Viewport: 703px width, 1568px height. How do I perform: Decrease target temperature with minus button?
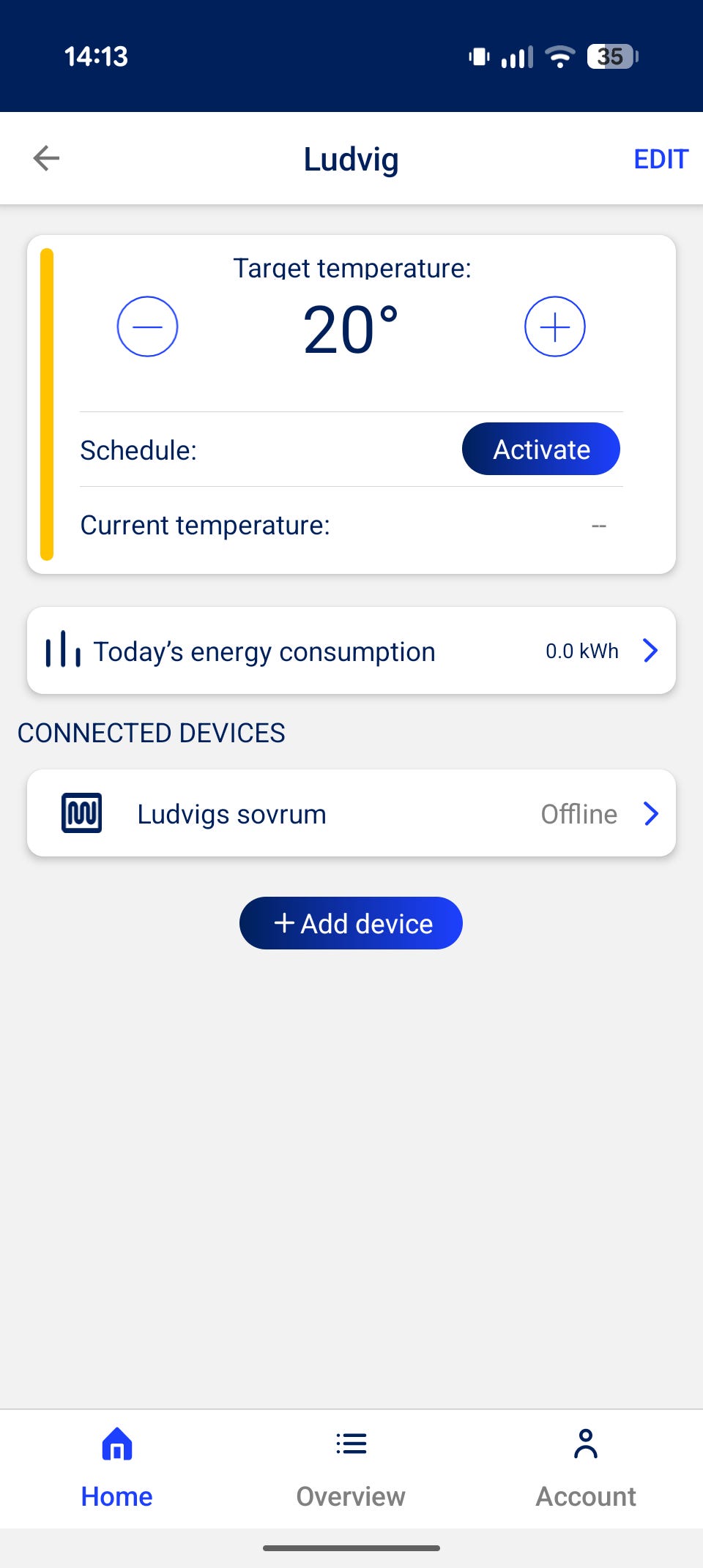click(147, 326)
